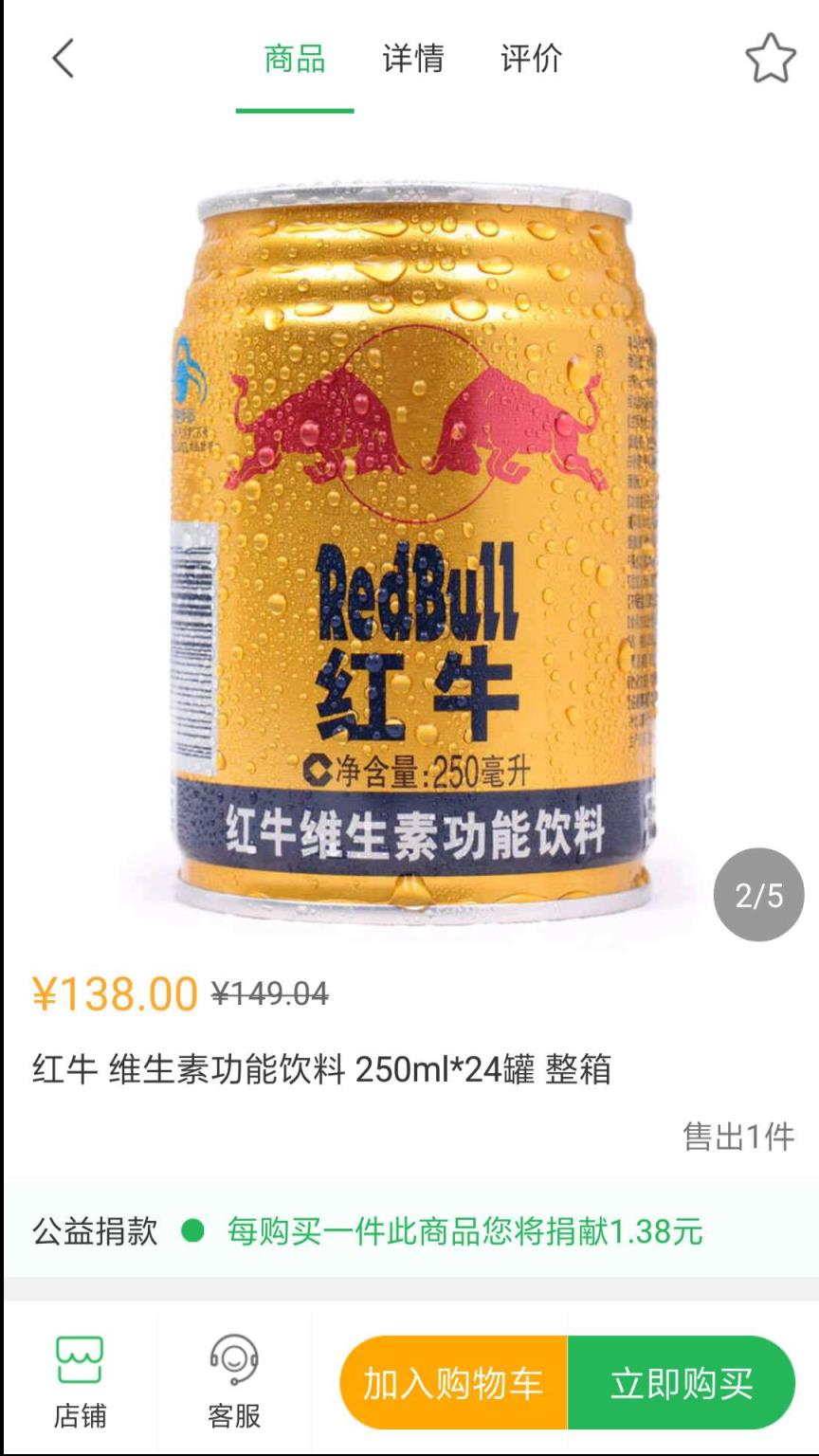The height and width of the screenshot is (1456, 819).
Task: Tap the back arrow to return
Action: pos(62,59)
